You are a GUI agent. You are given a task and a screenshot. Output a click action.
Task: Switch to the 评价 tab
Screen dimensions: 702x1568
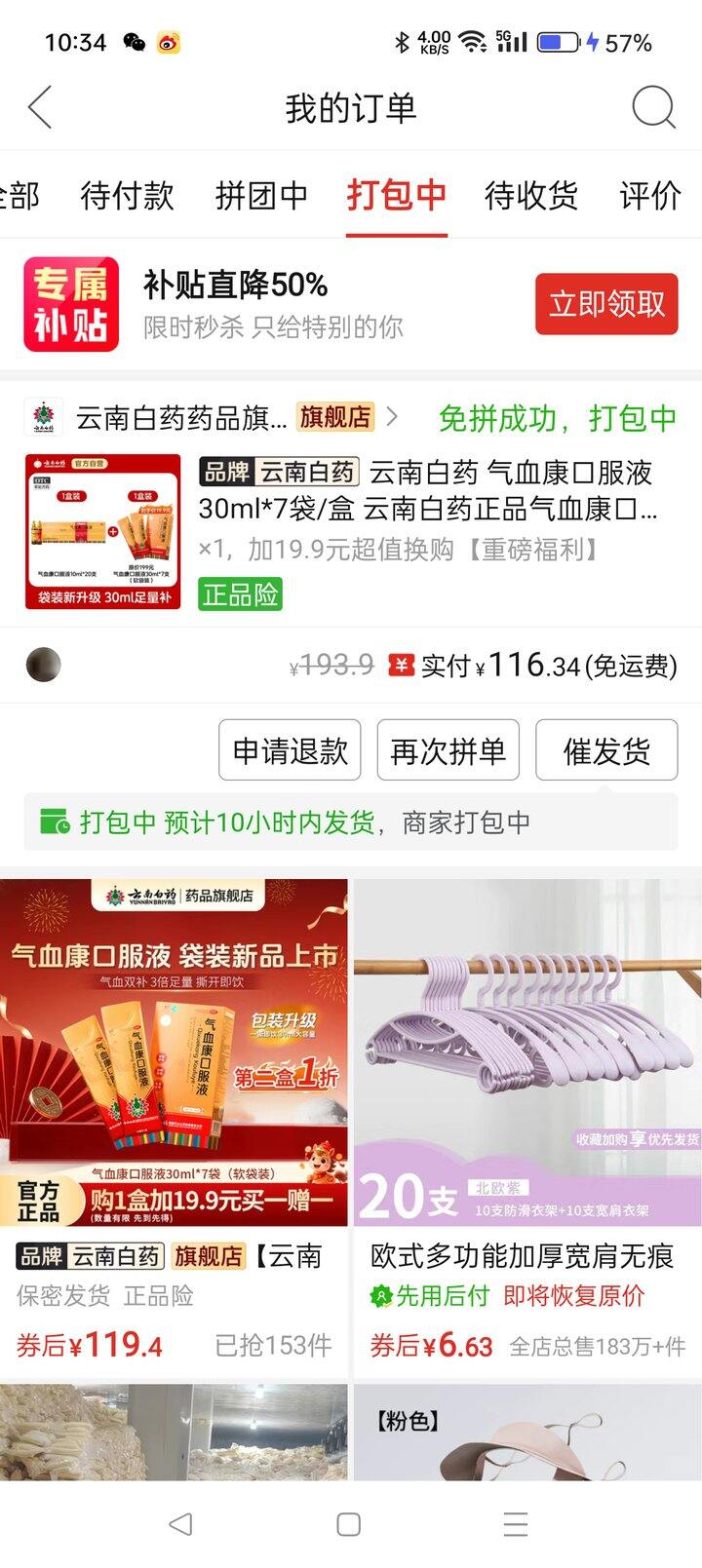tap(649, 196)
